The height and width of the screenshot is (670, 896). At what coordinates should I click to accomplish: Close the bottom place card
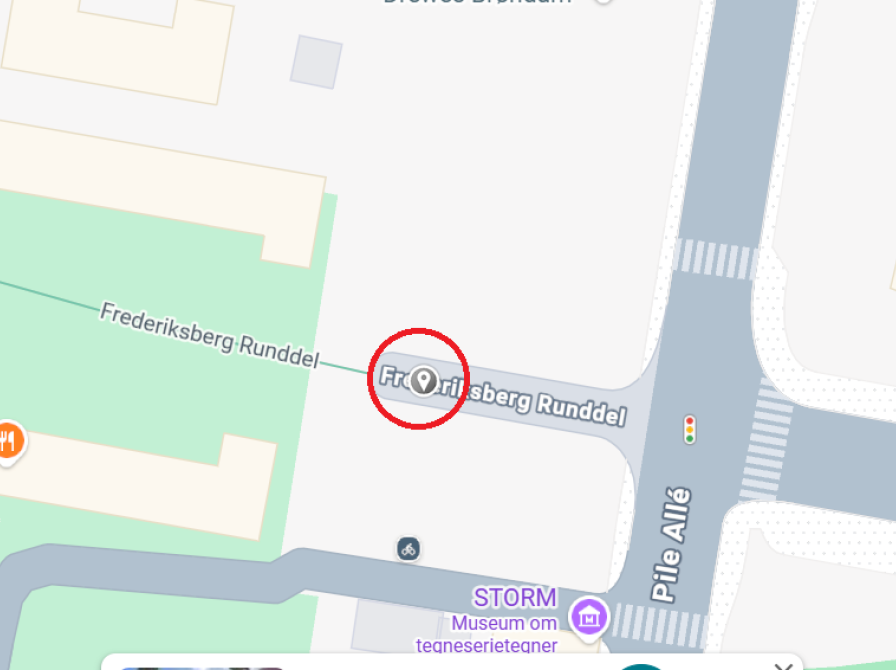(x=784, y=665)
